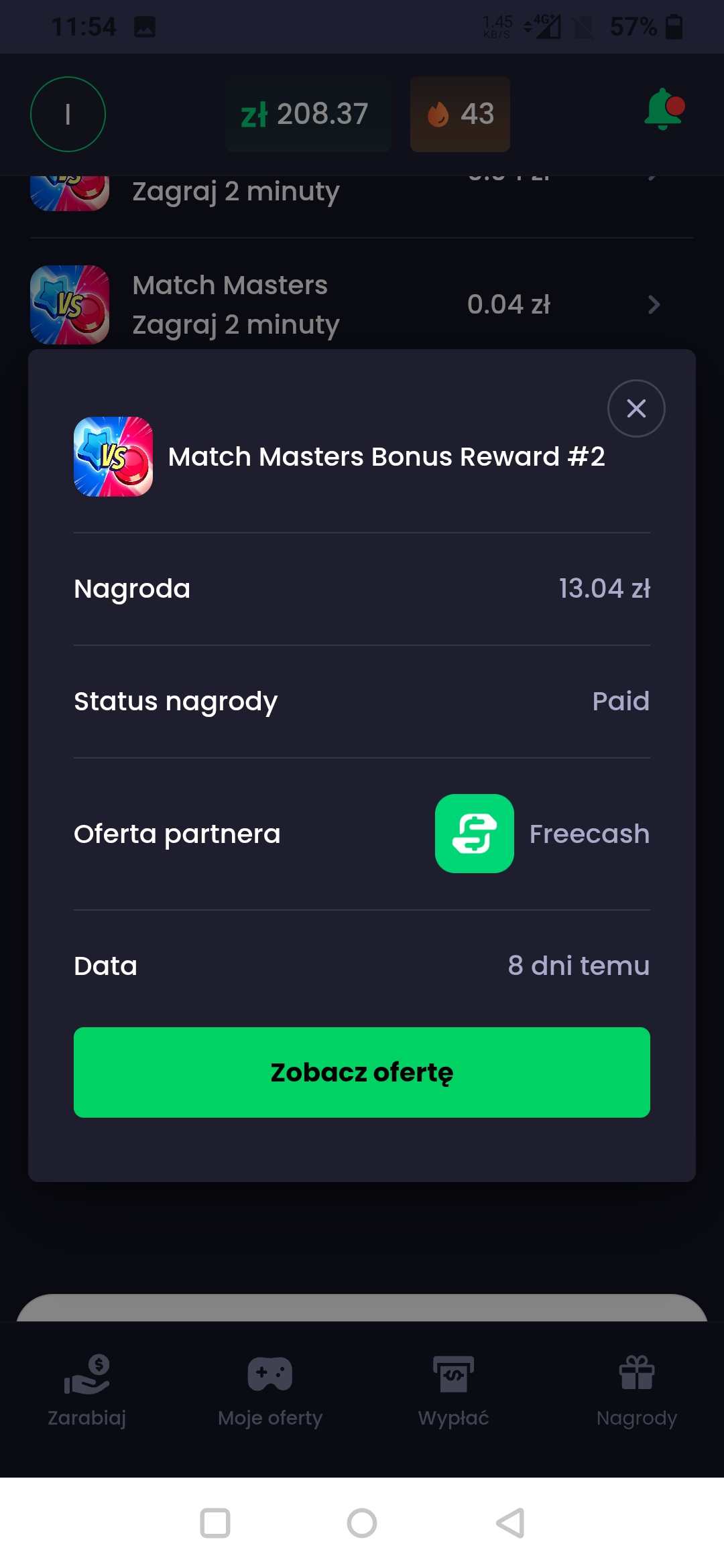724x1568 pixels.
Task: Open the Match Masters 0.04 zł row
Action: tap(362, 305)
